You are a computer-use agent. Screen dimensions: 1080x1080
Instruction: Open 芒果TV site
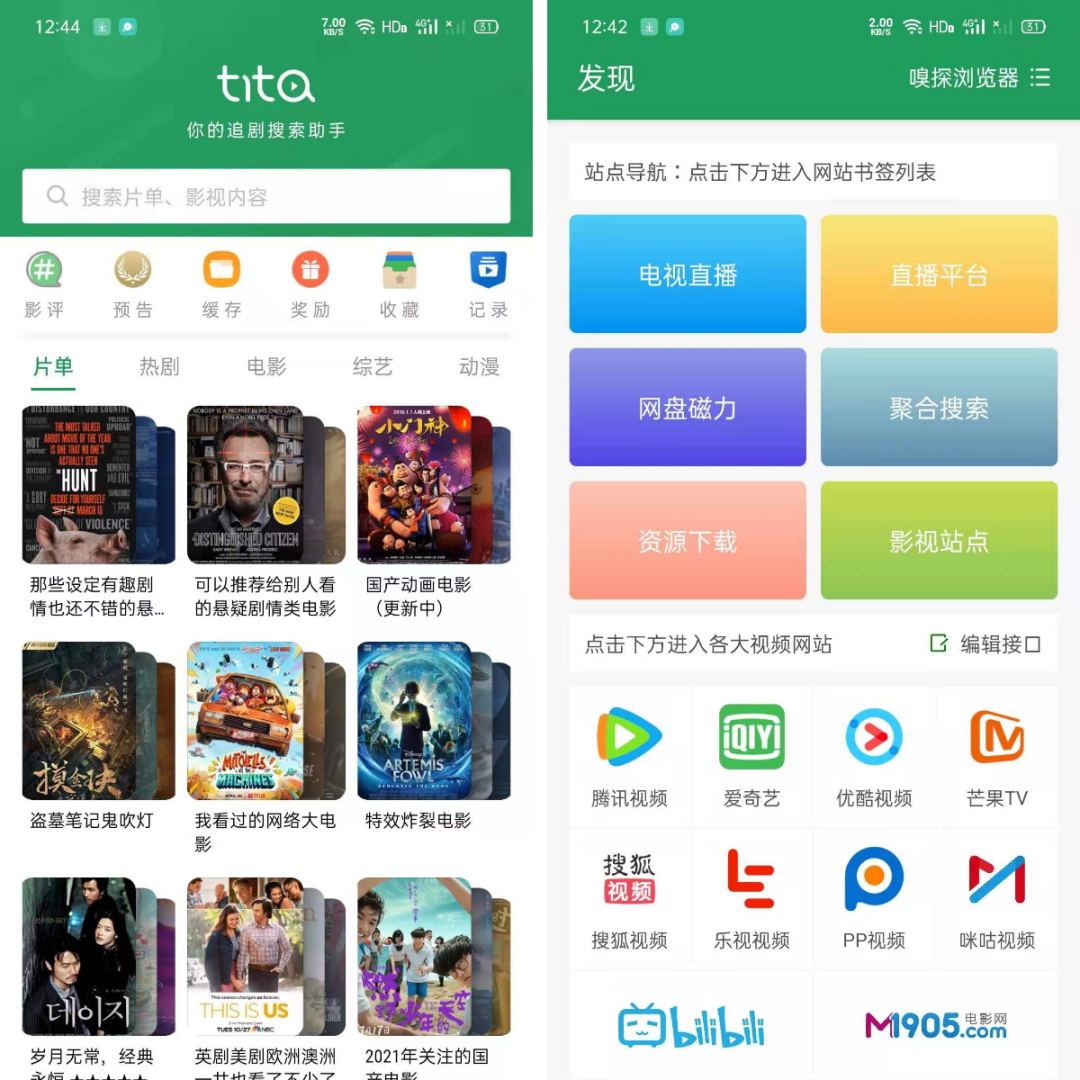pyautogui.click(x=996, y=756)
